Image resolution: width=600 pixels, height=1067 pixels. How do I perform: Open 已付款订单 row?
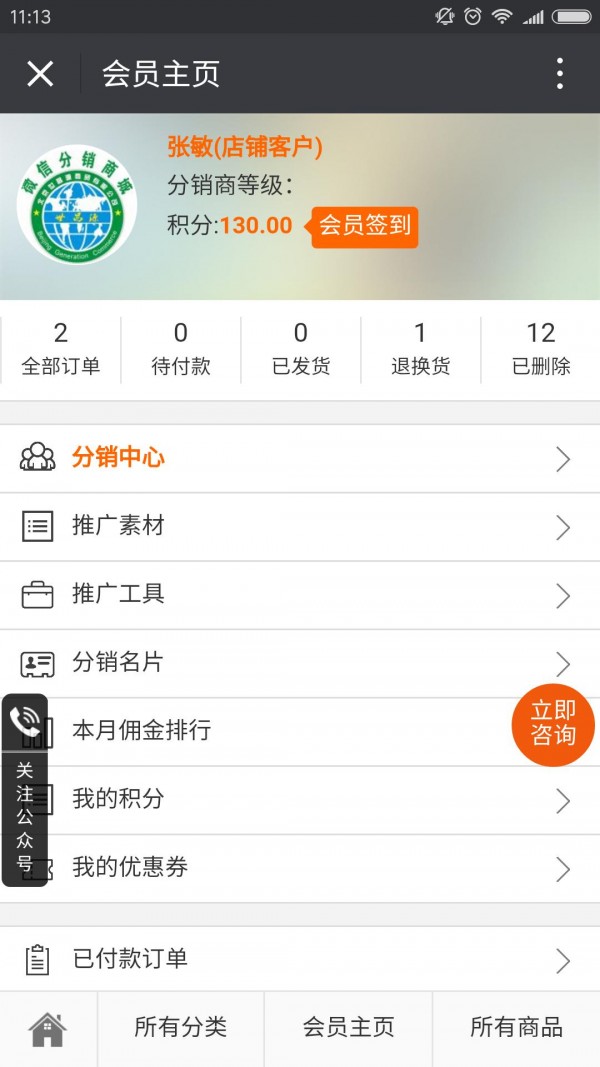tap(300, 959)
